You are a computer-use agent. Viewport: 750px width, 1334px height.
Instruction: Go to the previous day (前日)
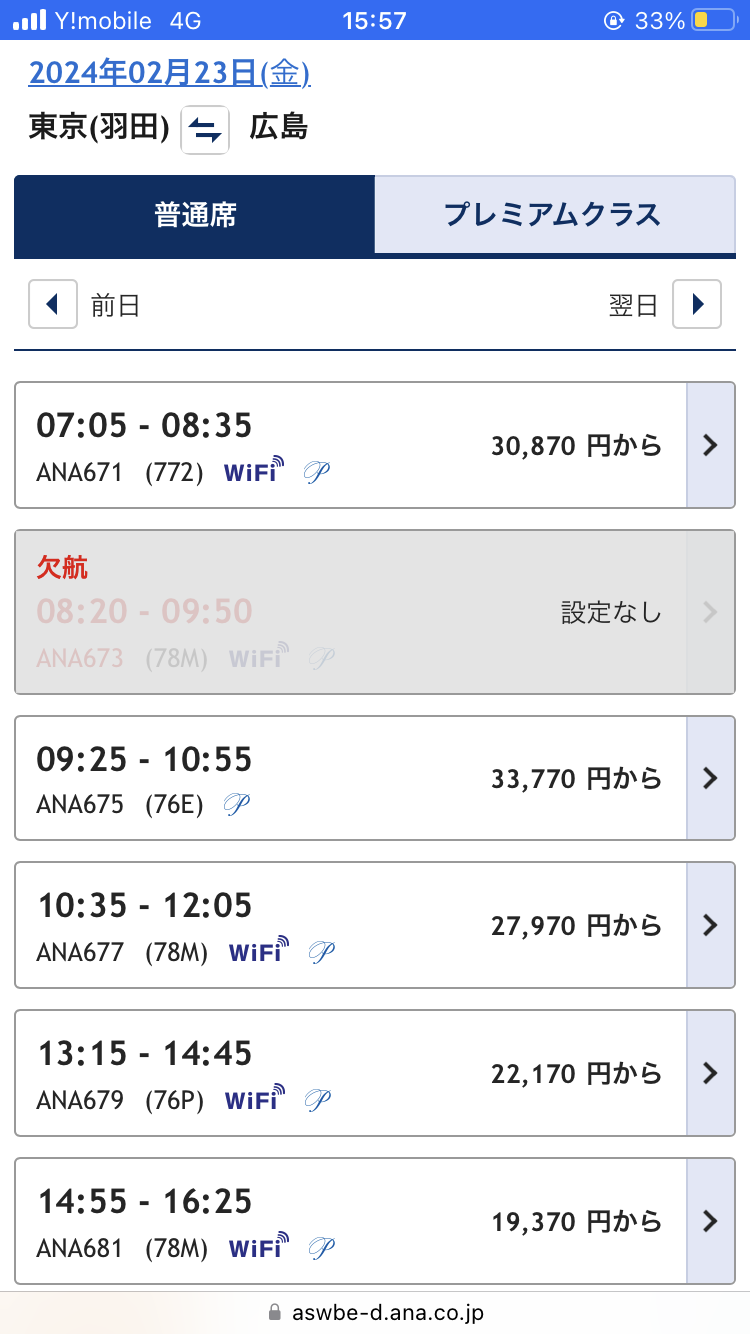(x=53, y=305)
